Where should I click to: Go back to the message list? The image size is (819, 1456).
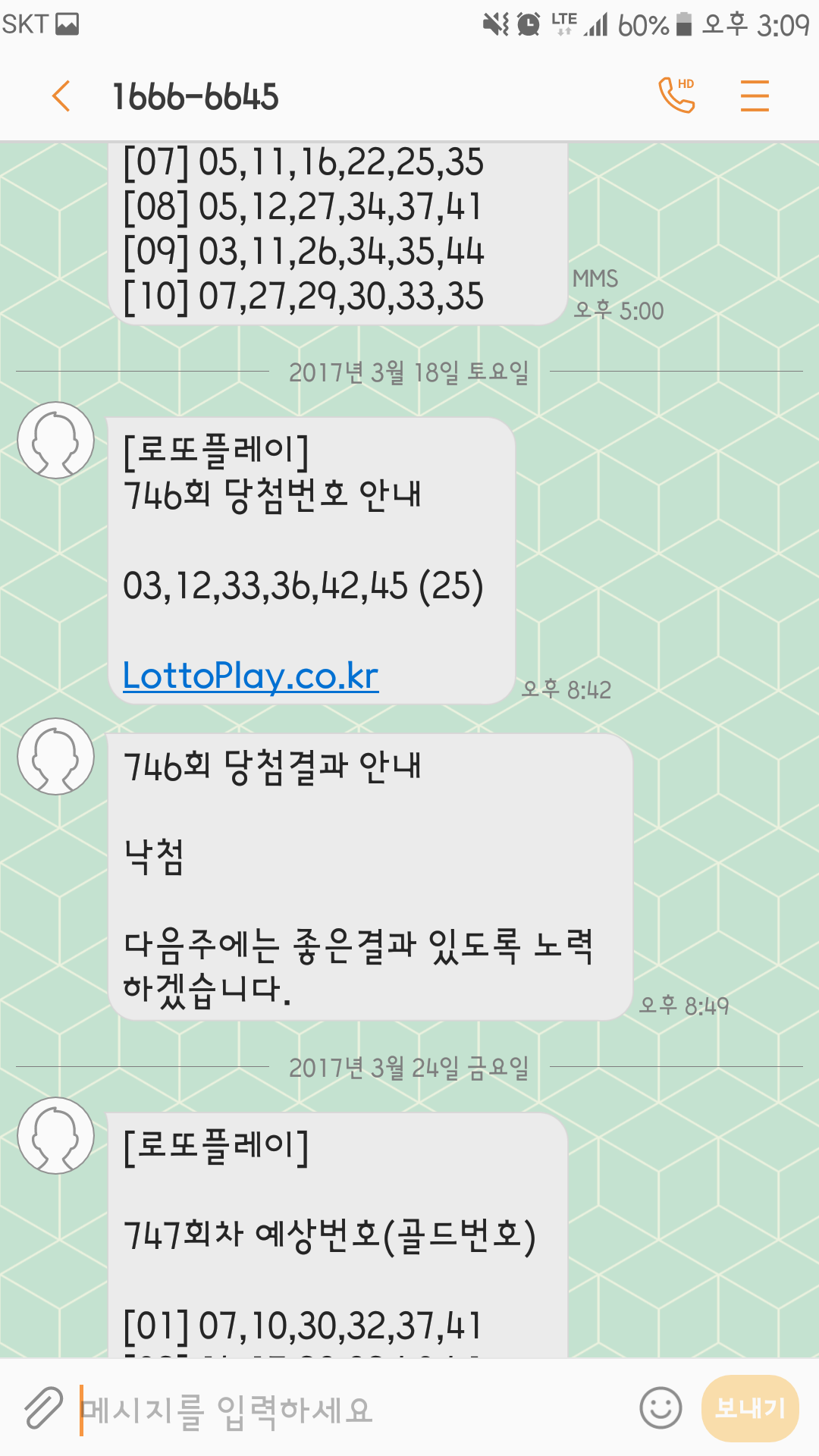pyautogui.click(x=61, y=96)
